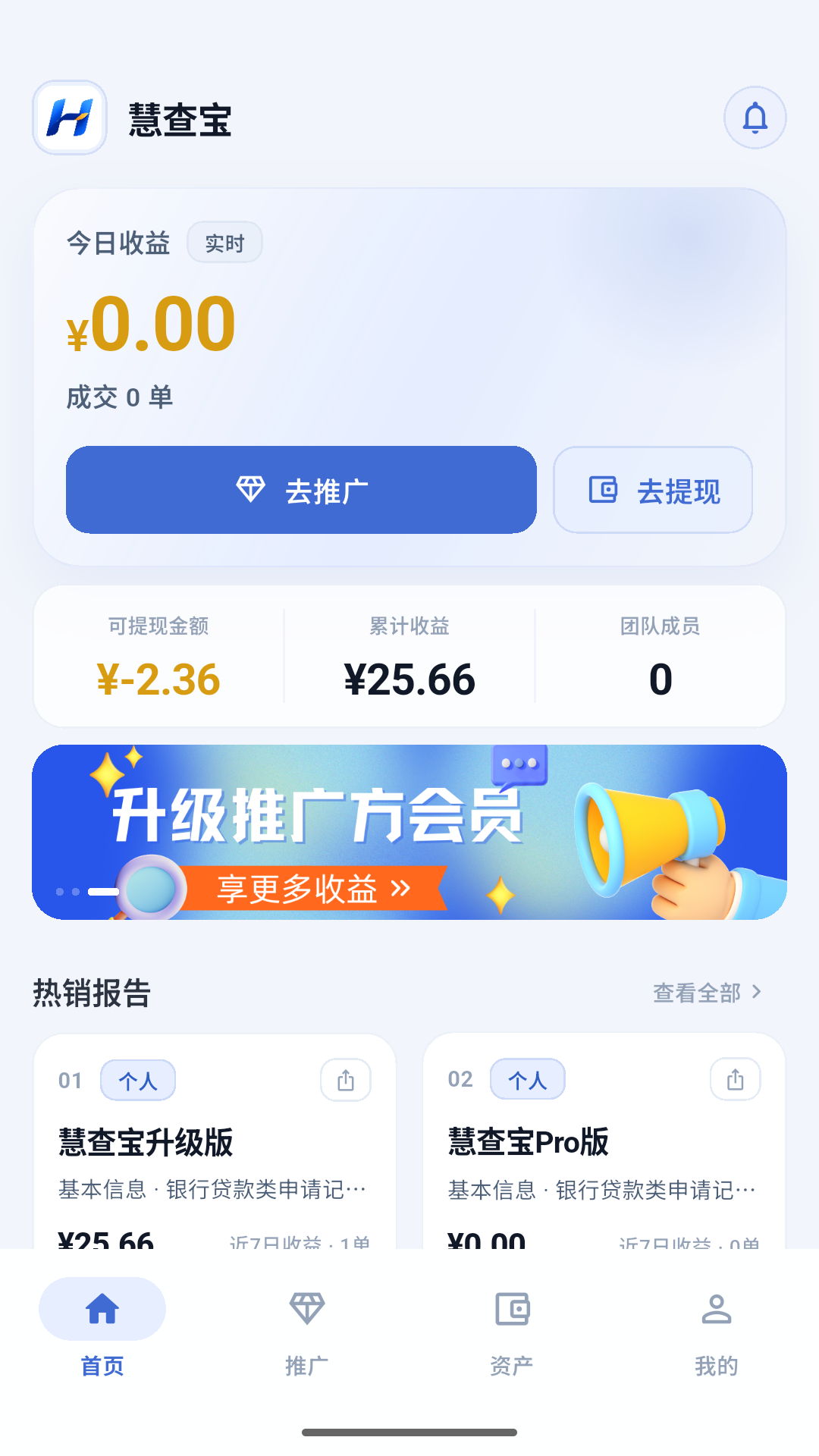The image size is (819, 1456).
Task: Open the 推广 diamond icon in bottom bar
Action: pyautogui.click(x=306, y=1307)
